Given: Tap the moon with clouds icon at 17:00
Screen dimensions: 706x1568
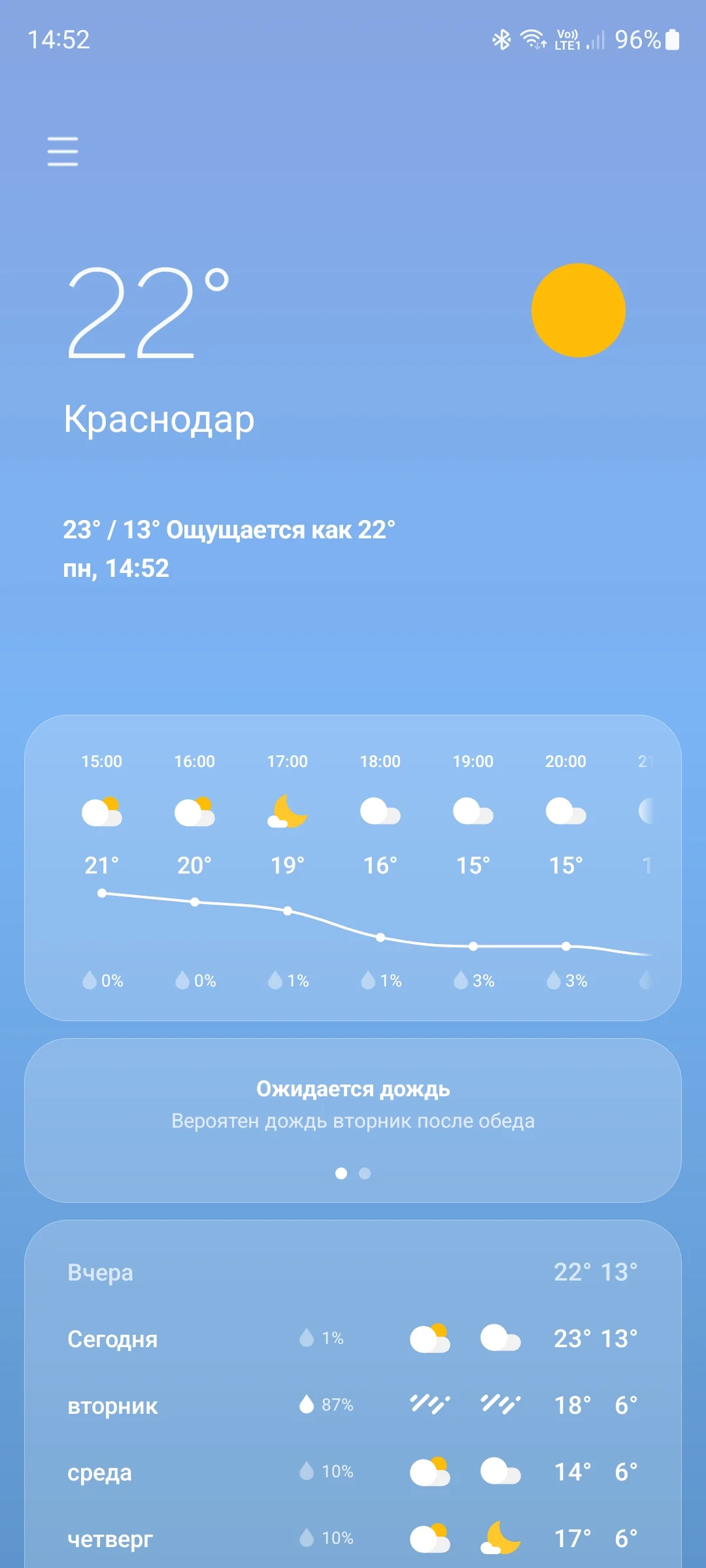Looking at the screenshot, I should [288, 812].
